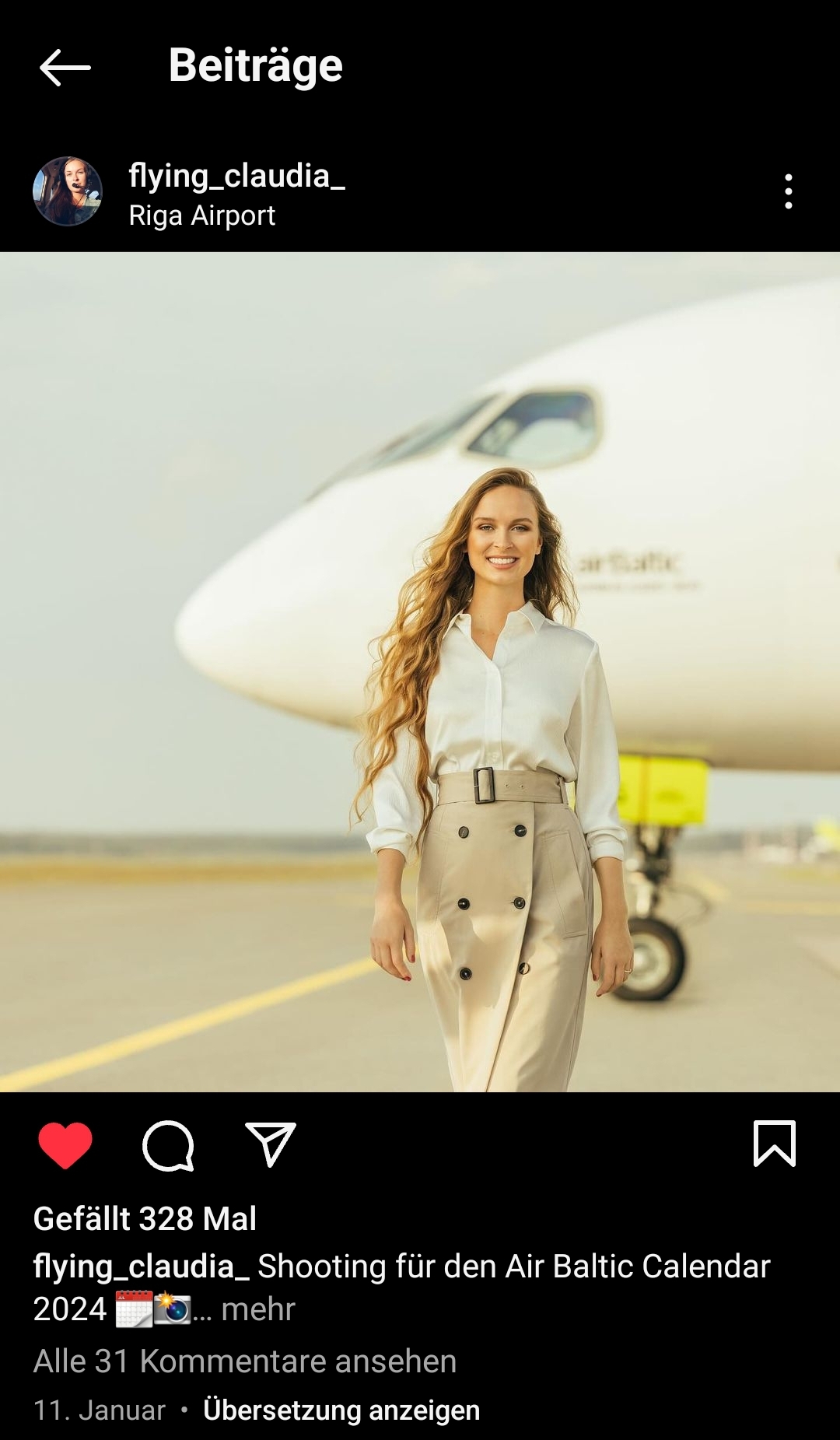Viewport: 840px width, 1440px height.
Task: Unlike the post with the red heart
Action: pos(65,1145)
